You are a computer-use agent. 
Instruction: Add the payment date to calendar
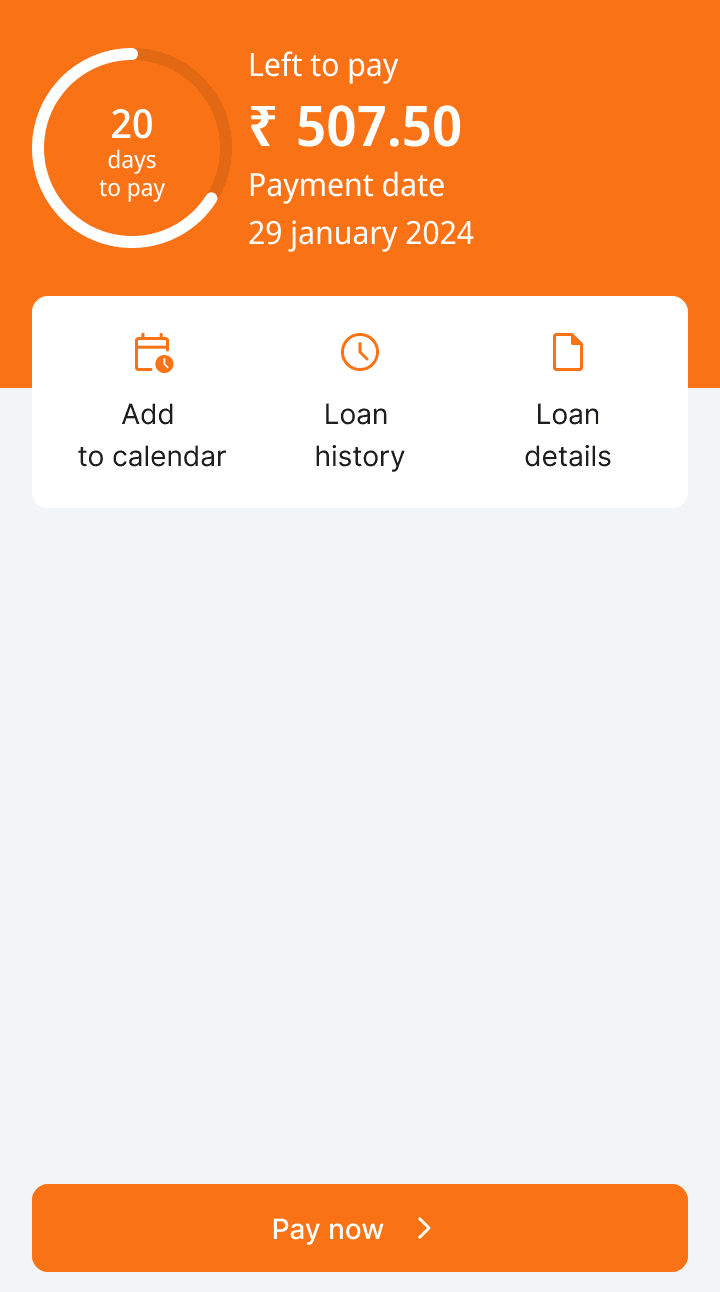[152, 402]
